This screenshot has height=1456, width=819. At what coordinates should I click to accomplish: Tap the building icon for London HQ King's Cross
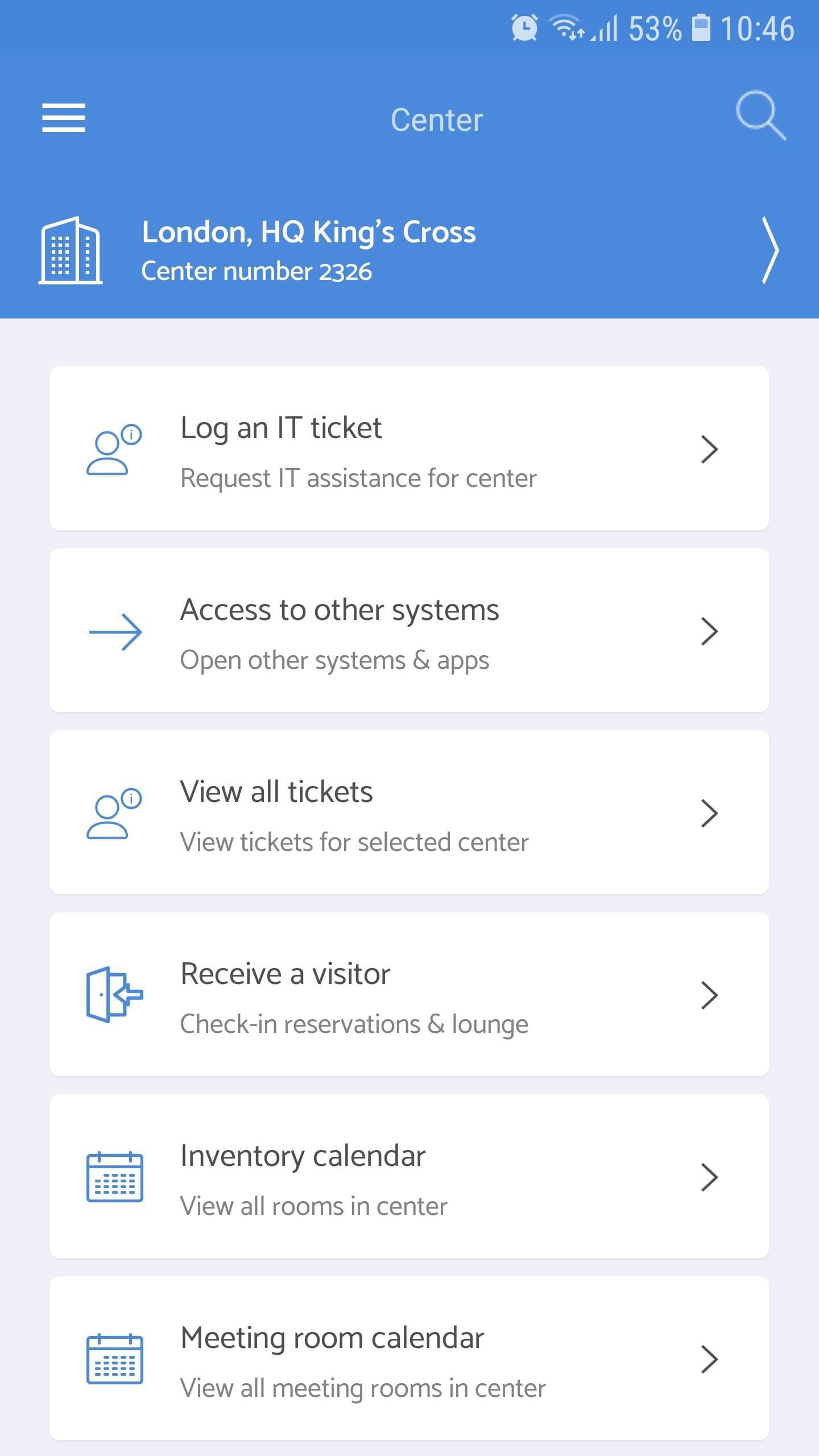(x=70, y=250)
